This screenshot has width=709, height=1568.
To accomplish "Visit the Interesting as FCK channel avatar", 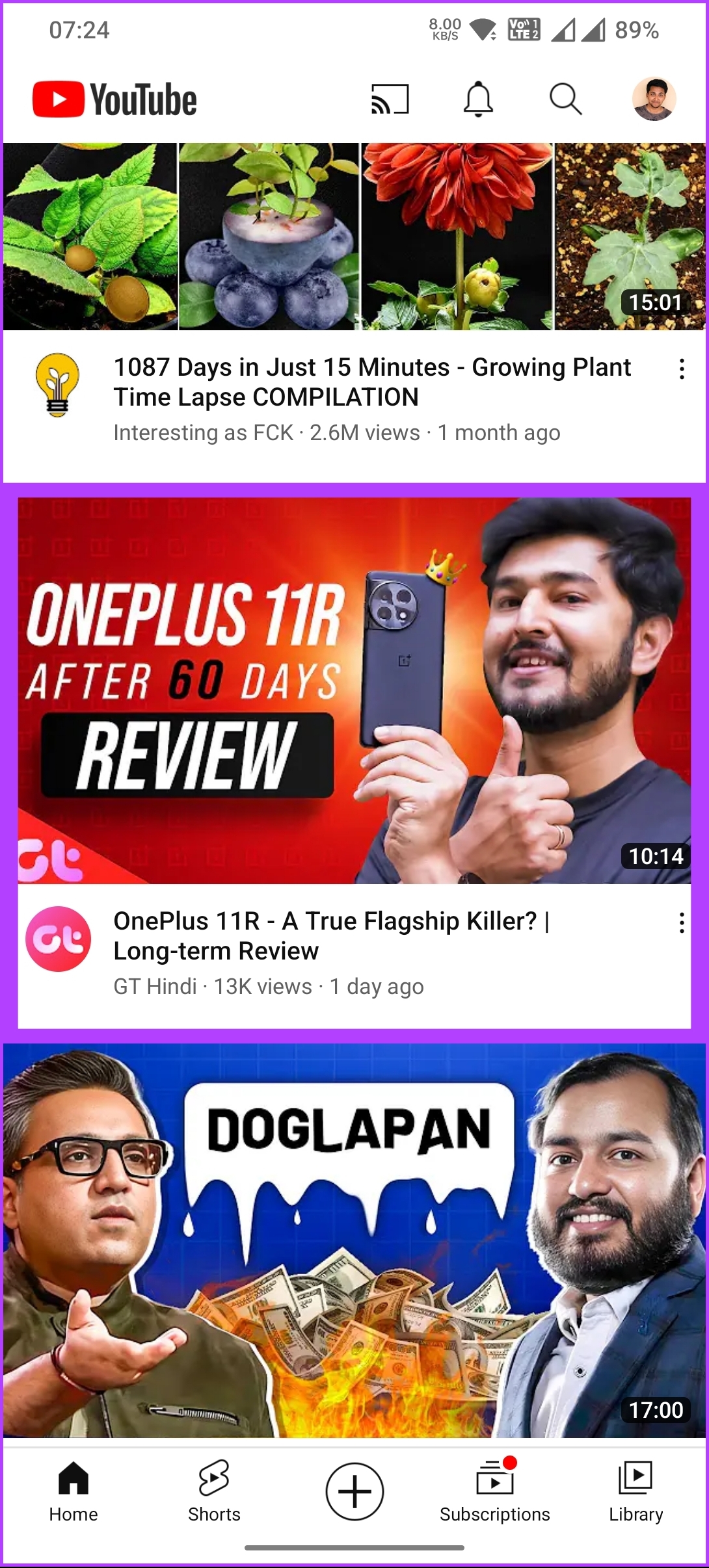I will [x=58, y=385].
